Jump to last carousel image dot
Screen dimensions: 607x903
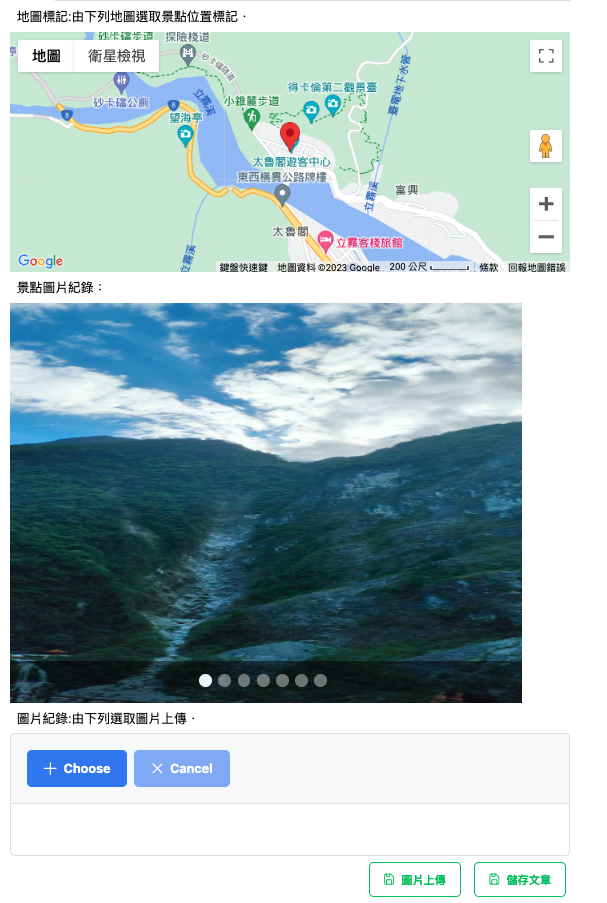coord(321,680)
